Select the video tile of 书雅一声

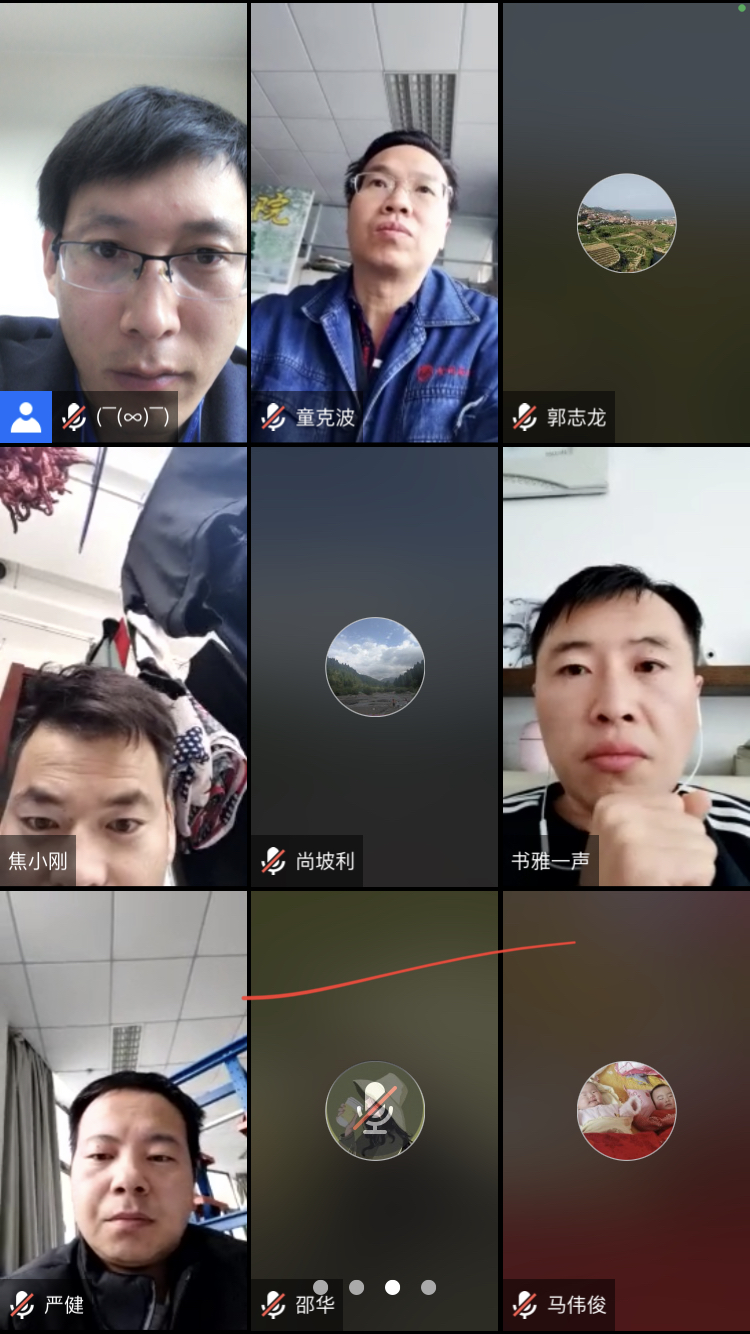pyautogui.click(x=626, y=666)
